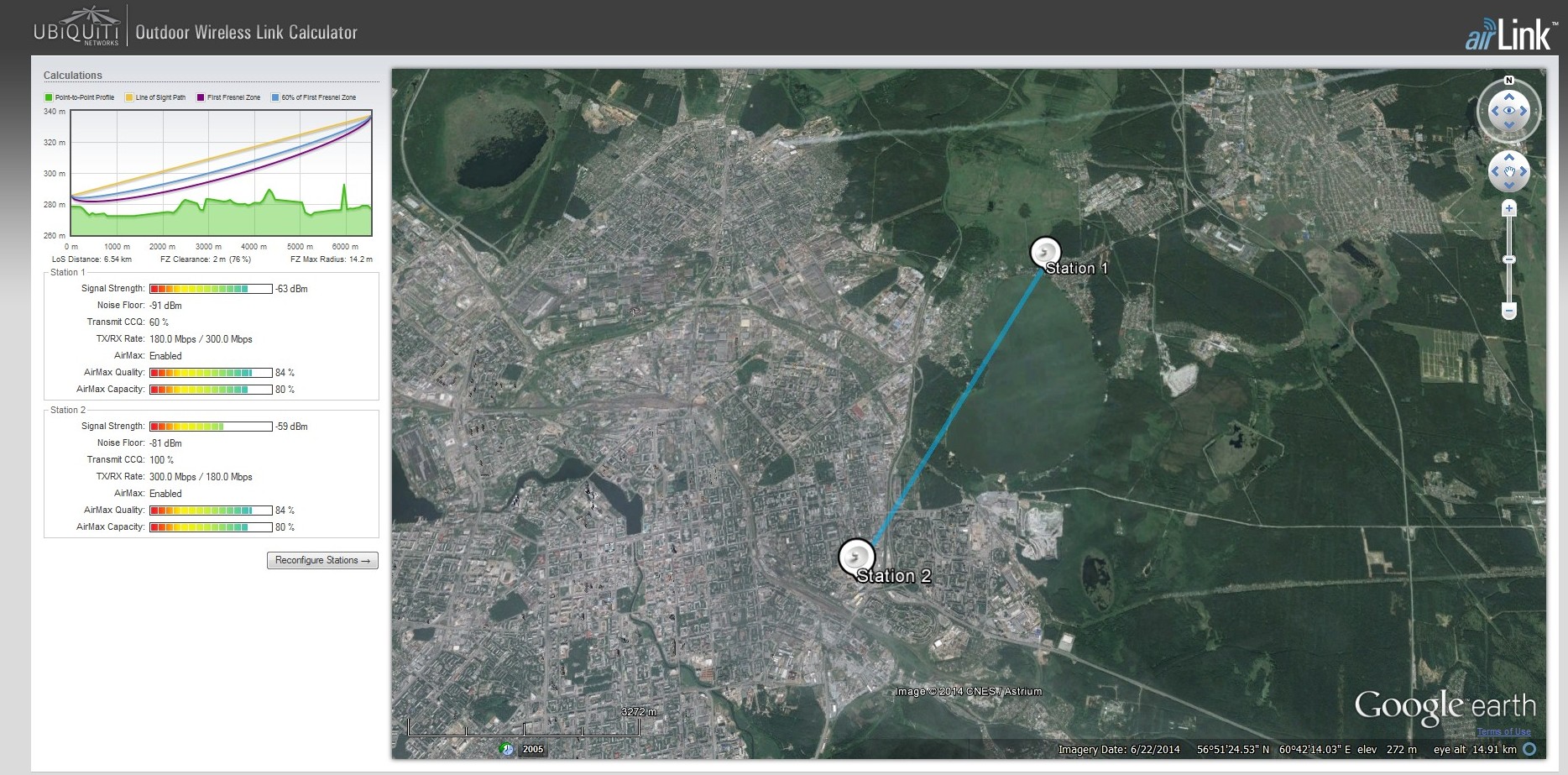Select the Station 1 map marker
Screen dimensions: 1568x775
point(1045,253)
